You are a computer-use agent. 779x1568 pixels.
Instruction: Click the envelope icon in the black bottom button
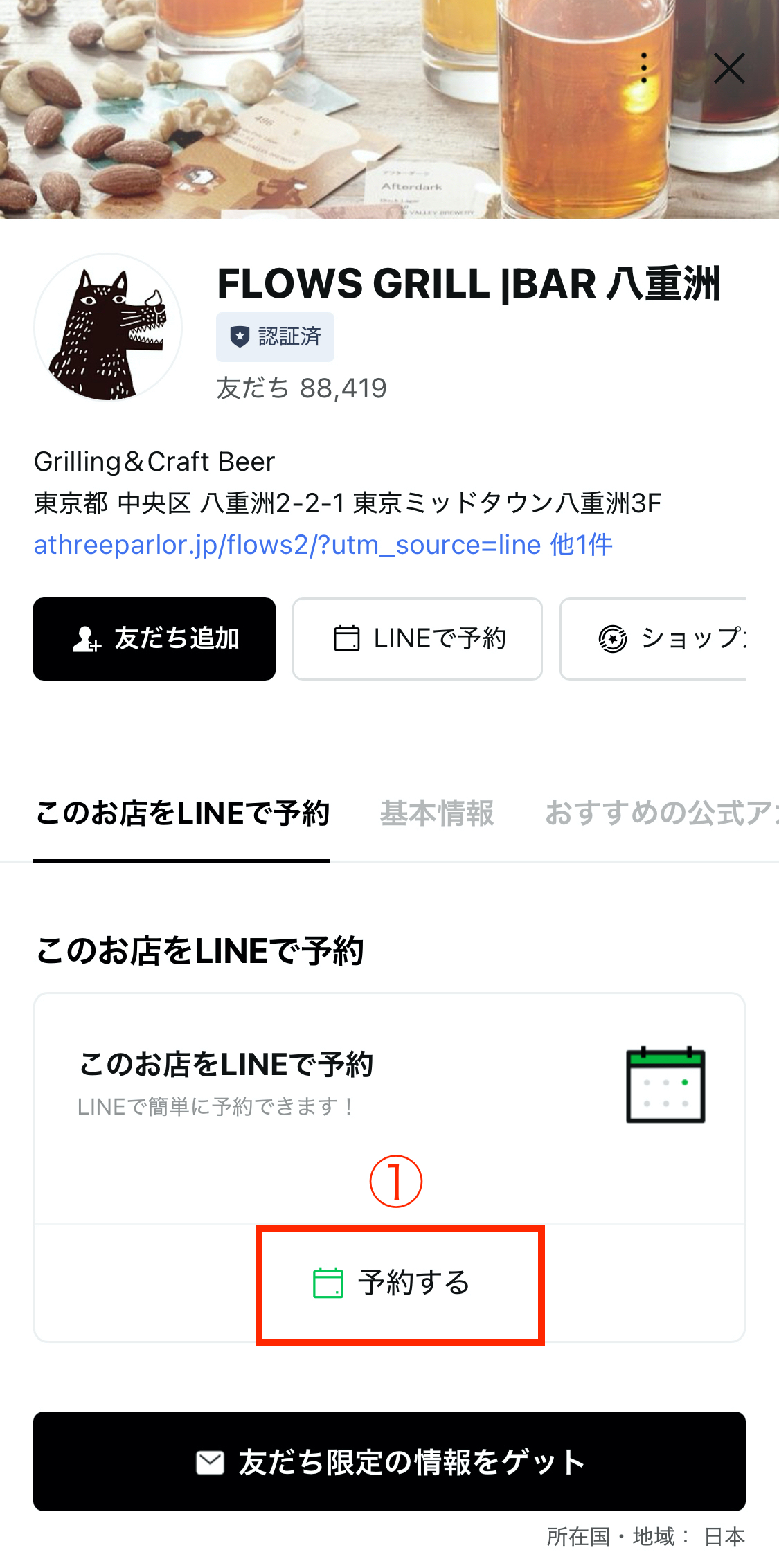(210, 1461)
